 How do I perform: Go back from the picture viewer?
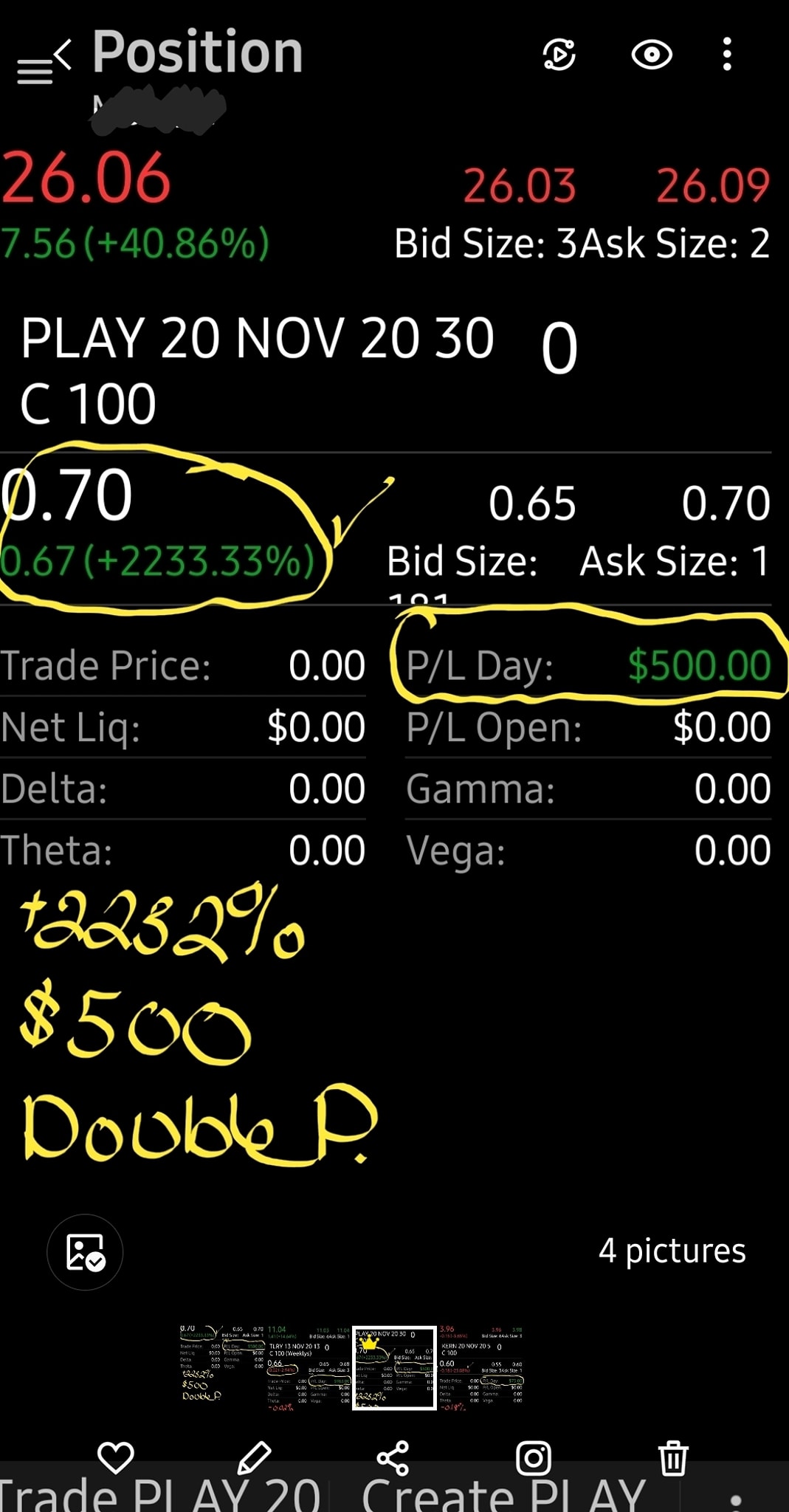click(63, 55)
